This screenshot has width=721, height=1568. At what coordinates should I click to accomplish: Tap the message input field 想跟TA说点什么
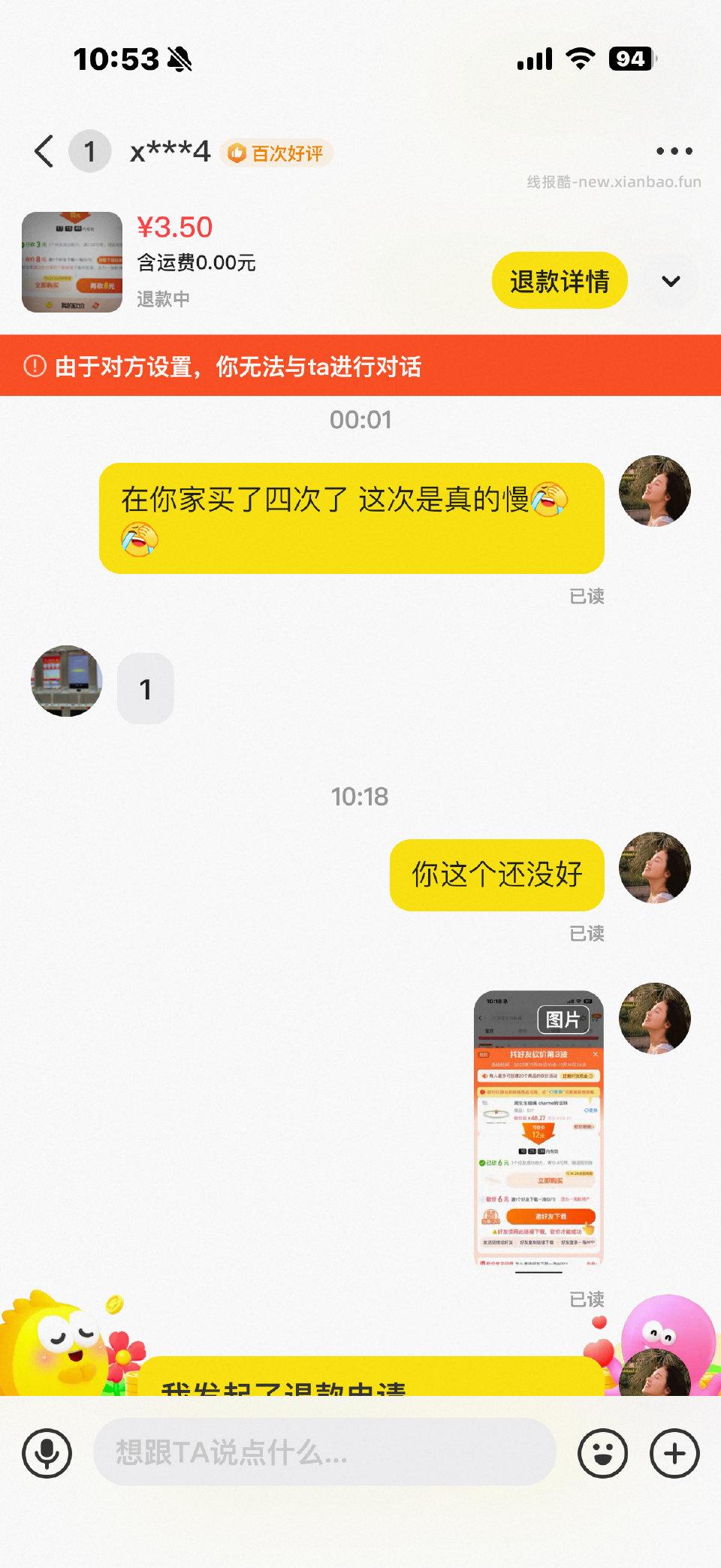click(x=323, y=1452)
